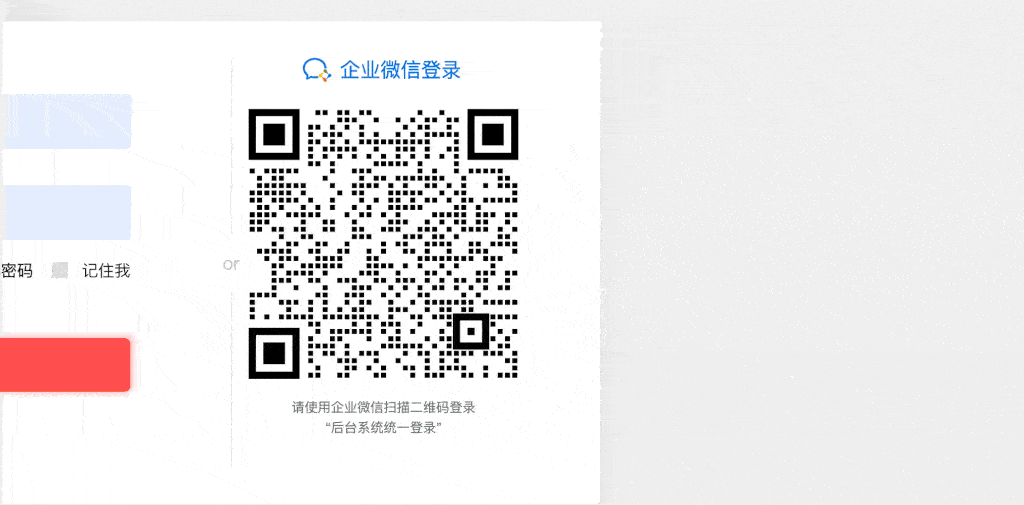Tick the 记住我 checkbox
The height and width of the screenshot is (505, 1024).
click(x=60, y=271)
